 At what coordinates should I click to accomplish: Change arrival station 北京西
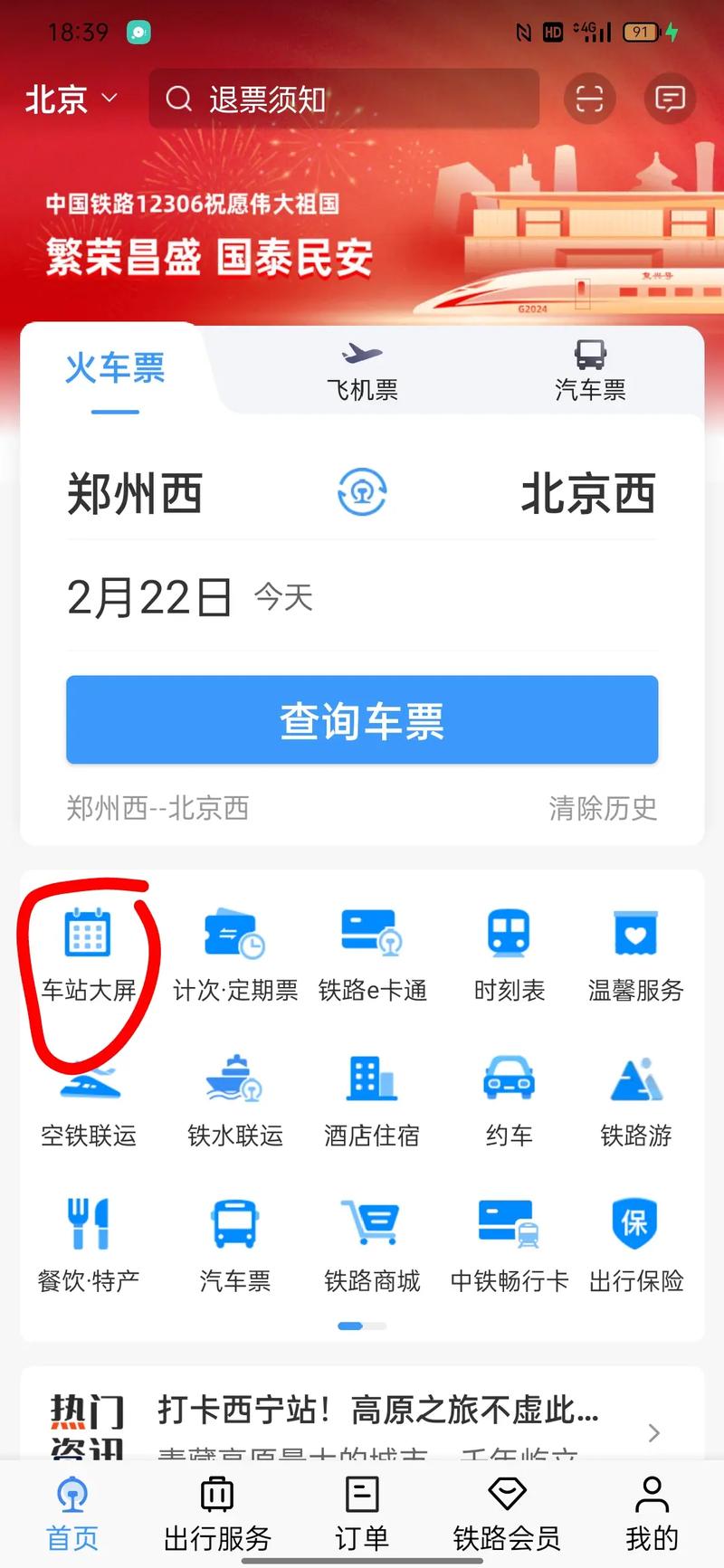coord(588,494)
